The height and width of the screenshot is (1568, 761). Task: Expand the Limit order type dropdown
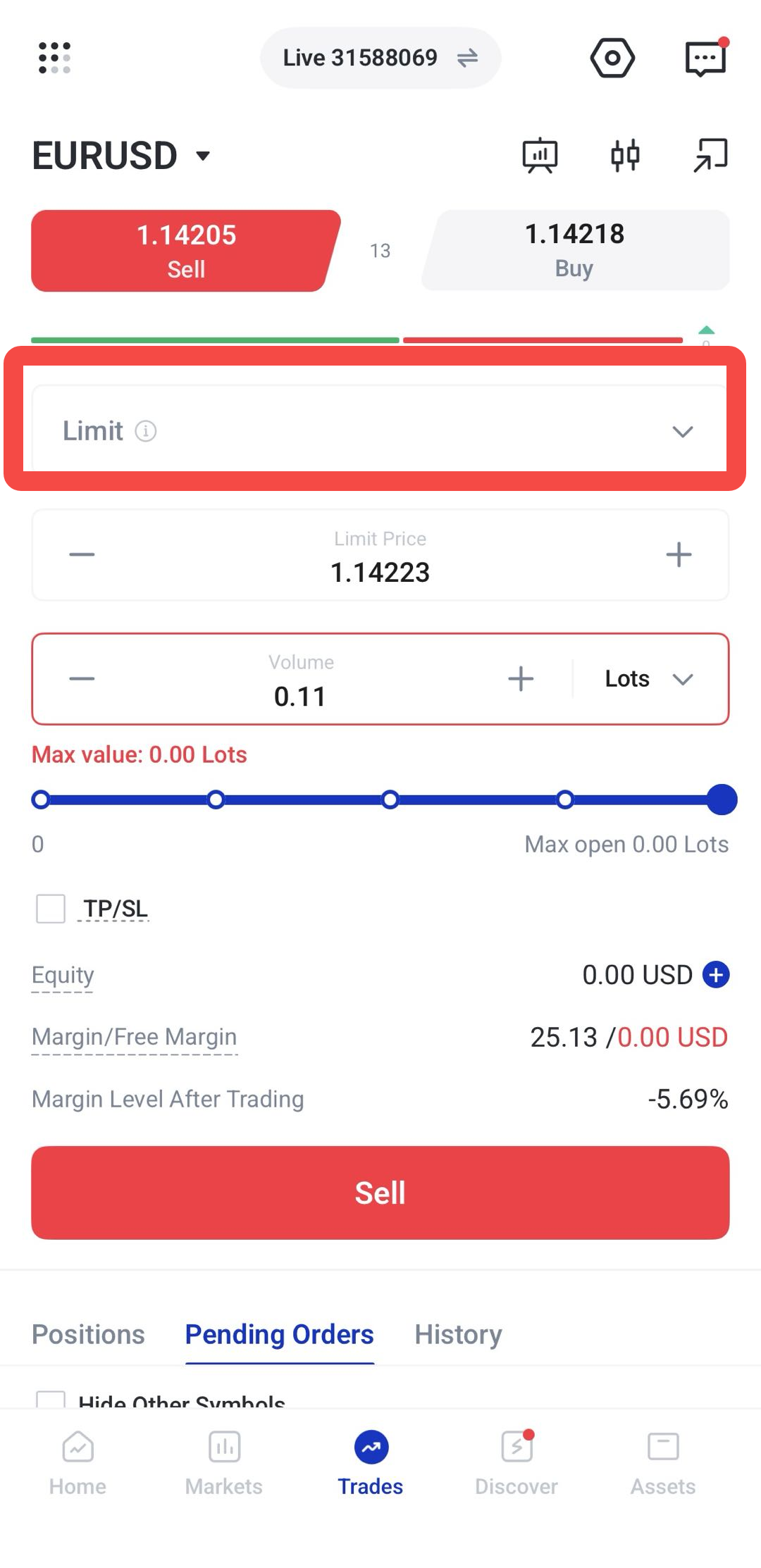[x=380, y=430]
